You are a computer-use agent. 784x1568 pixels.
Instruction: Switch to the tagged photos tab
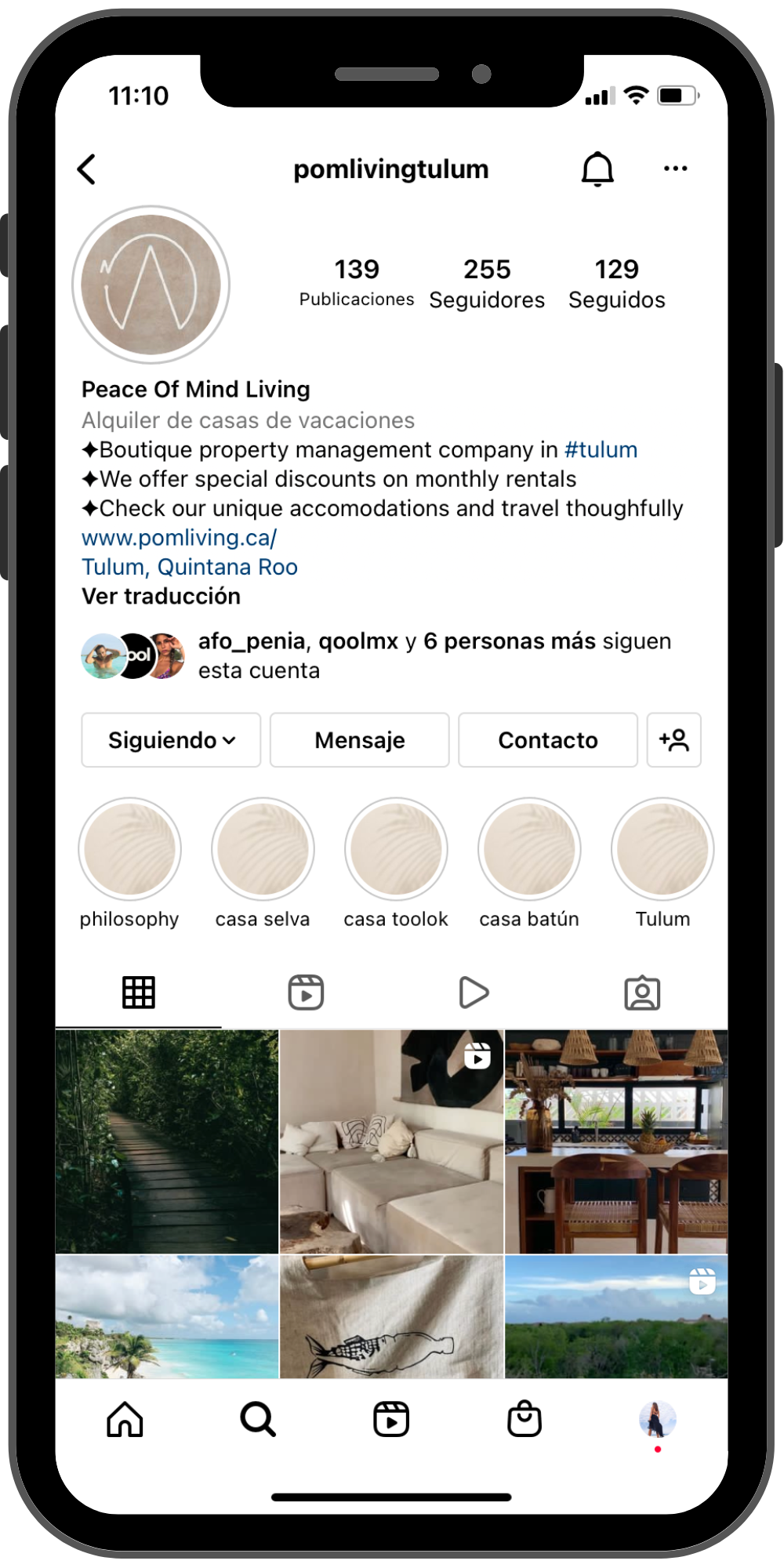click(642, 993)
